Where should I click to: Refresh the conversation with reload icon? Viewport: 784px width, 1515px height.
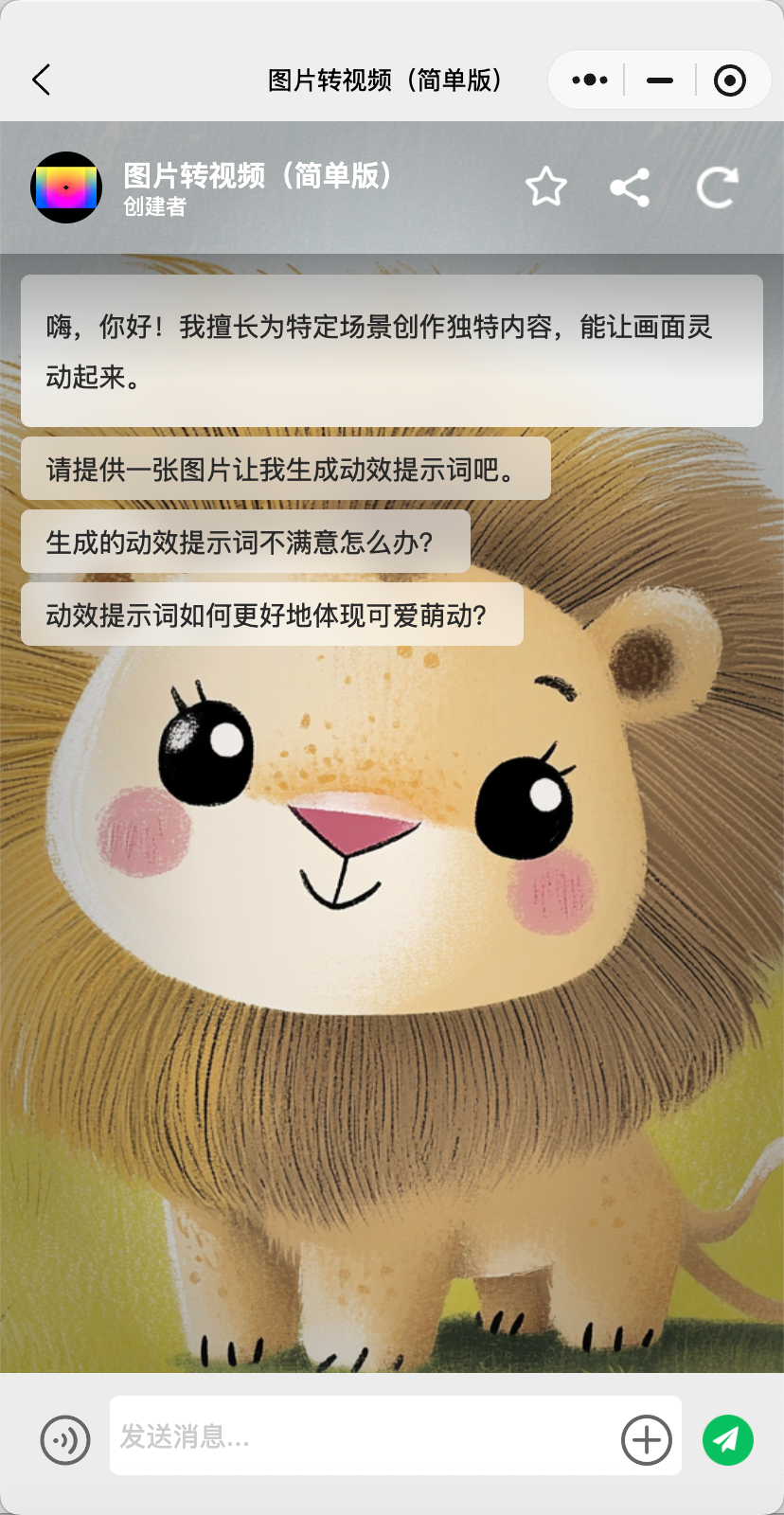pyautogui.click(x=717, y=187)
